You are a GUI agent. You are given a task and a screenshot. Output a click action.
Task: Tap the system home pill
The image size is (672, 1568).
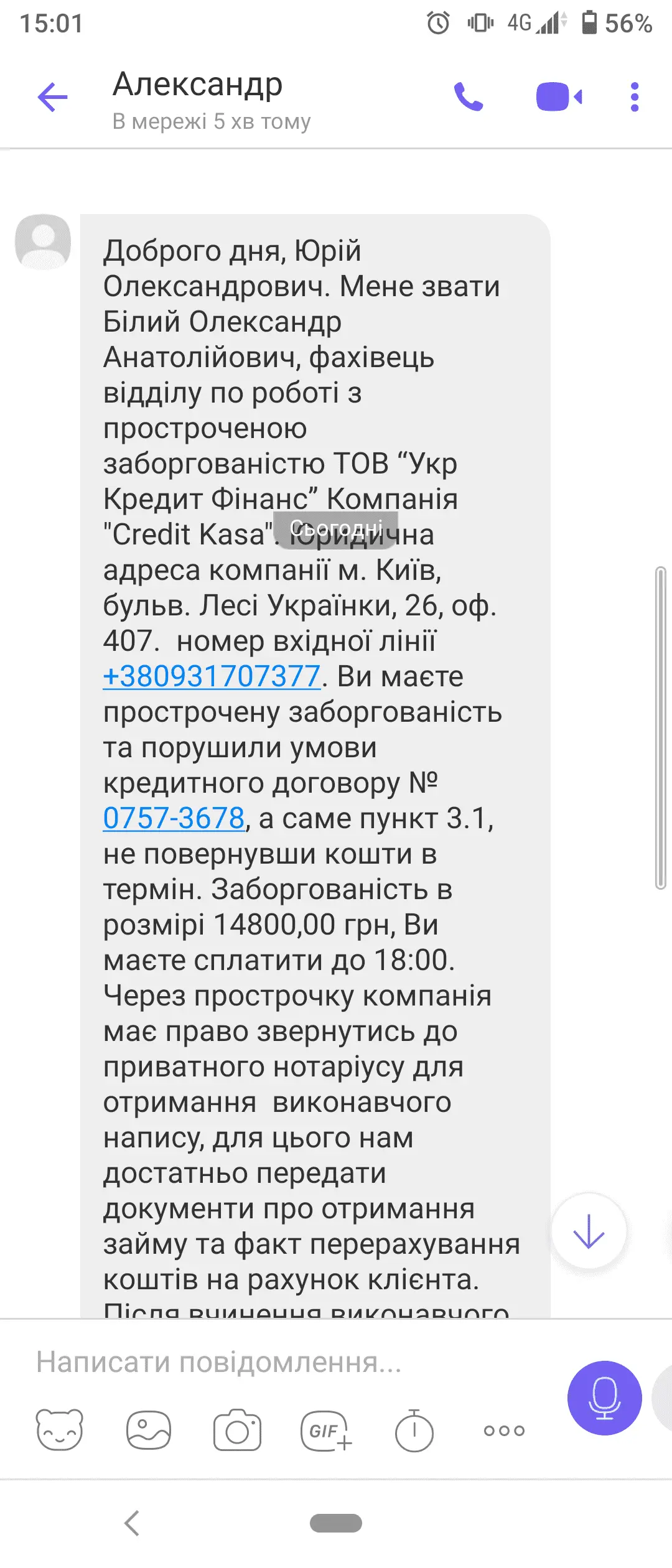coord(336,1523)
